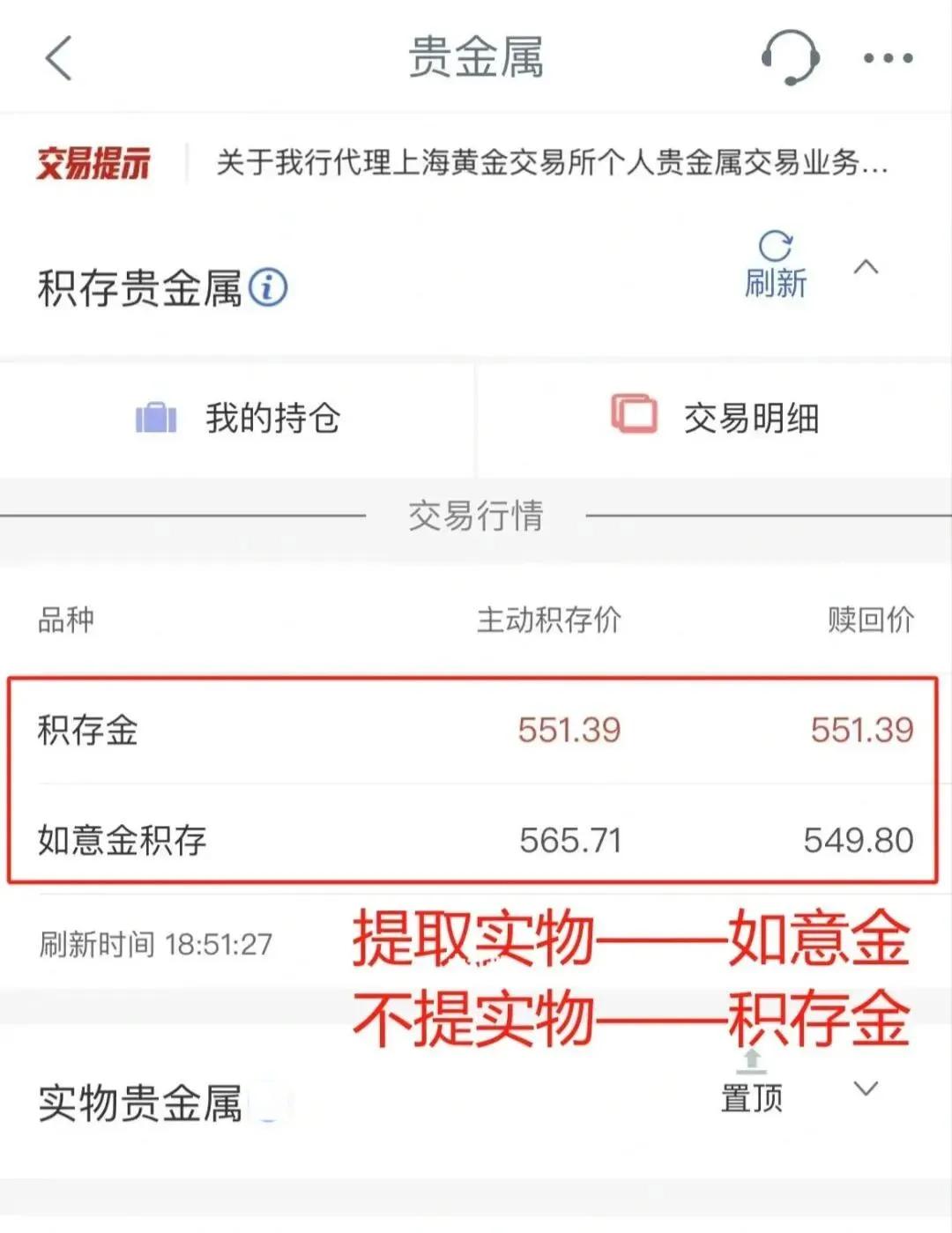Collapse the 积存贵金属 section chevron
Screen dimensions: 952x1233
click(x=867, y=267)
